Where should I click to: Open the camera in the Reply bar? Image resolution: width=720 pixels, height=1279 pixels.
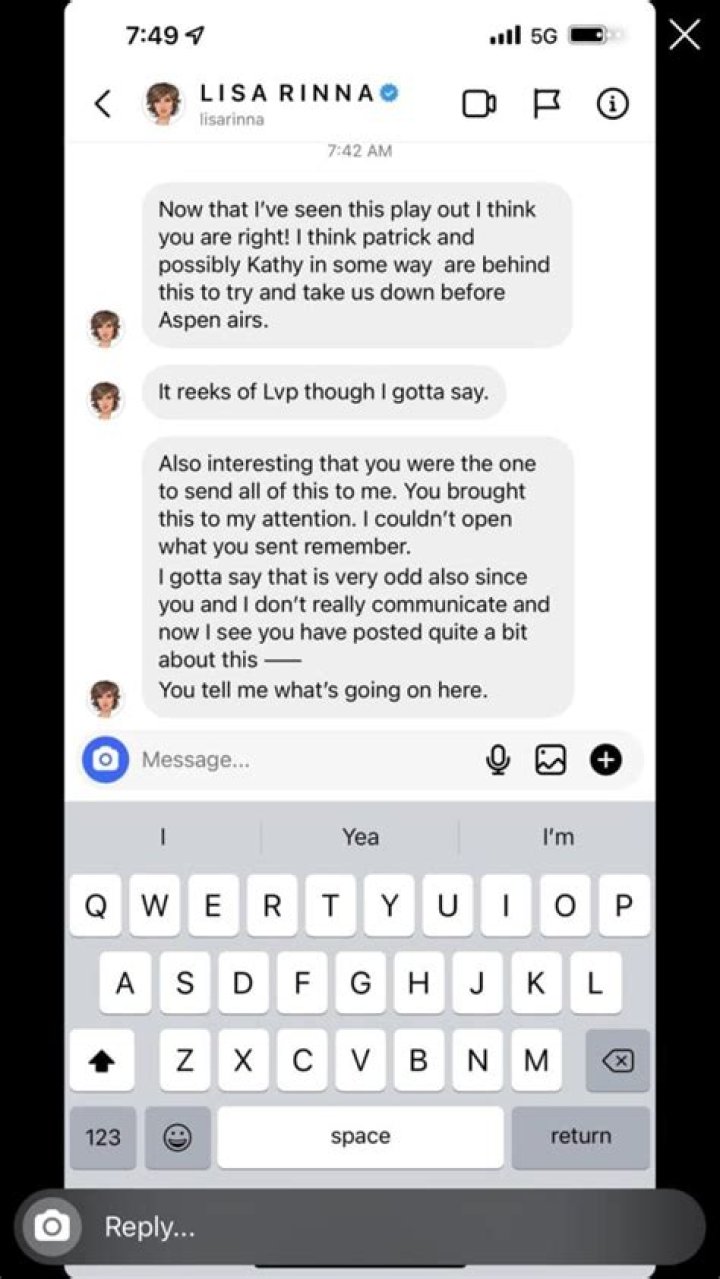52,1225
